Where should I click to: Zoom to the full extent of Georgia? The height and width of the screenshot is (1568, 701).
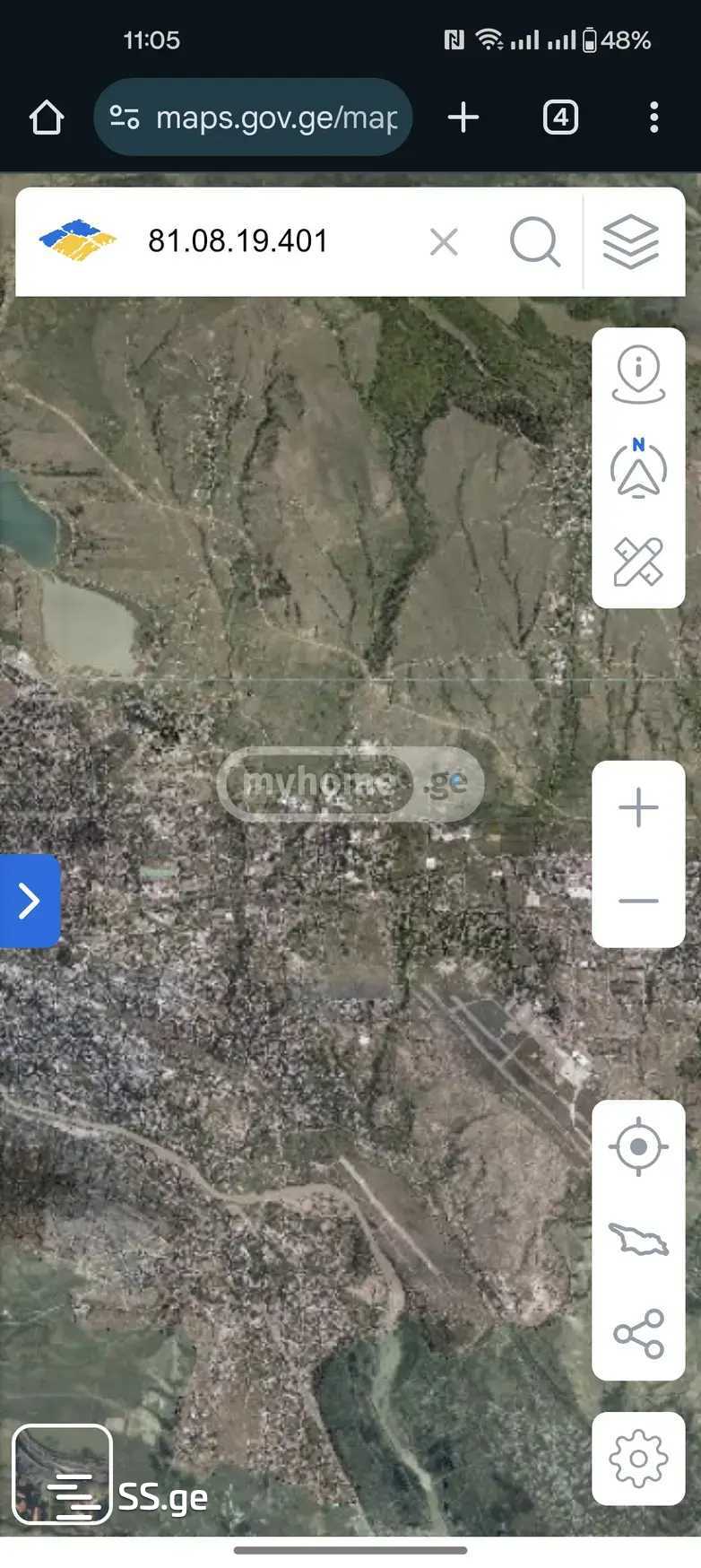[638, 1240]
